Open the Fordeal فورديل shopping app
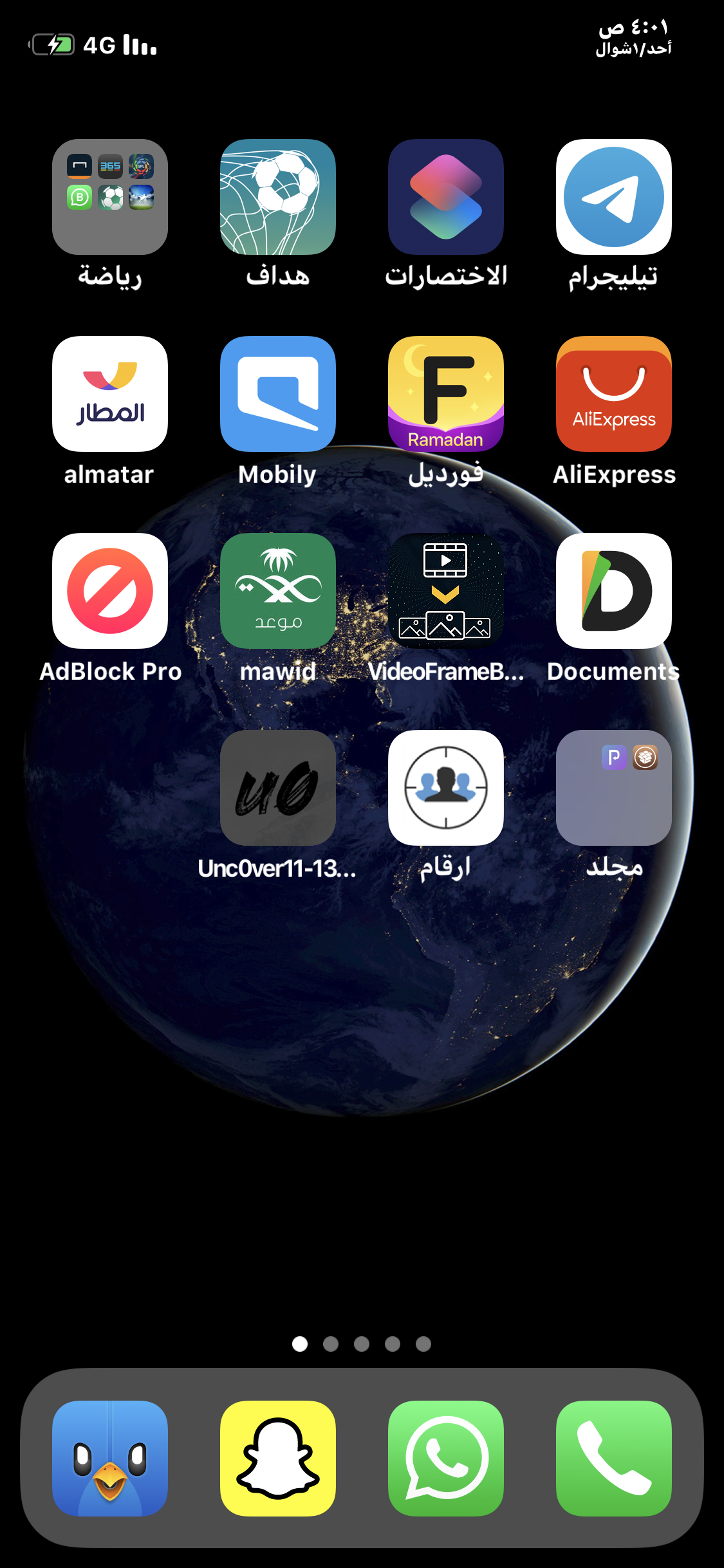 point(446,394)
